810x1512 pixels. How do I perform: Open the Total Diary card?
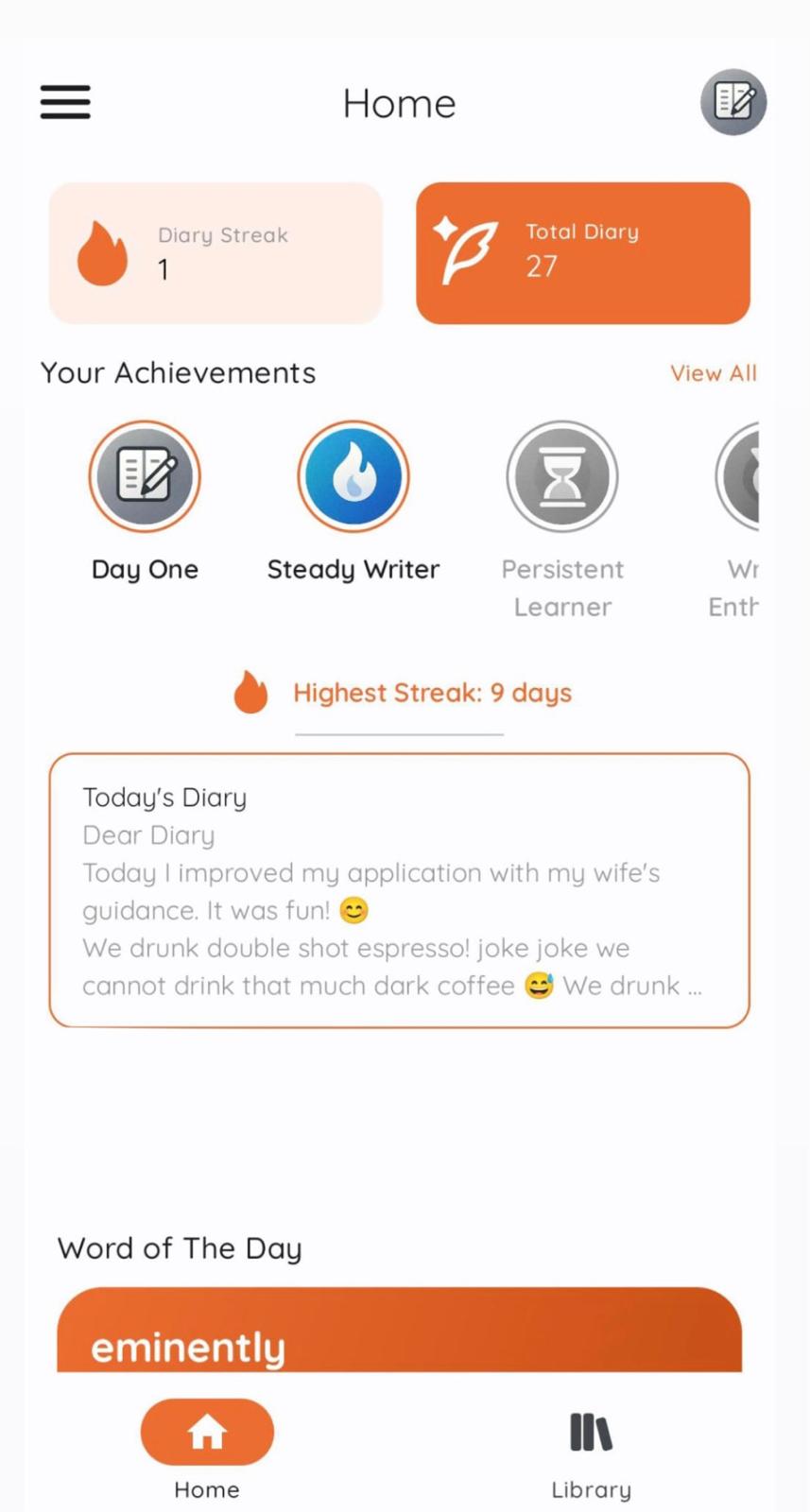point(582,253)
